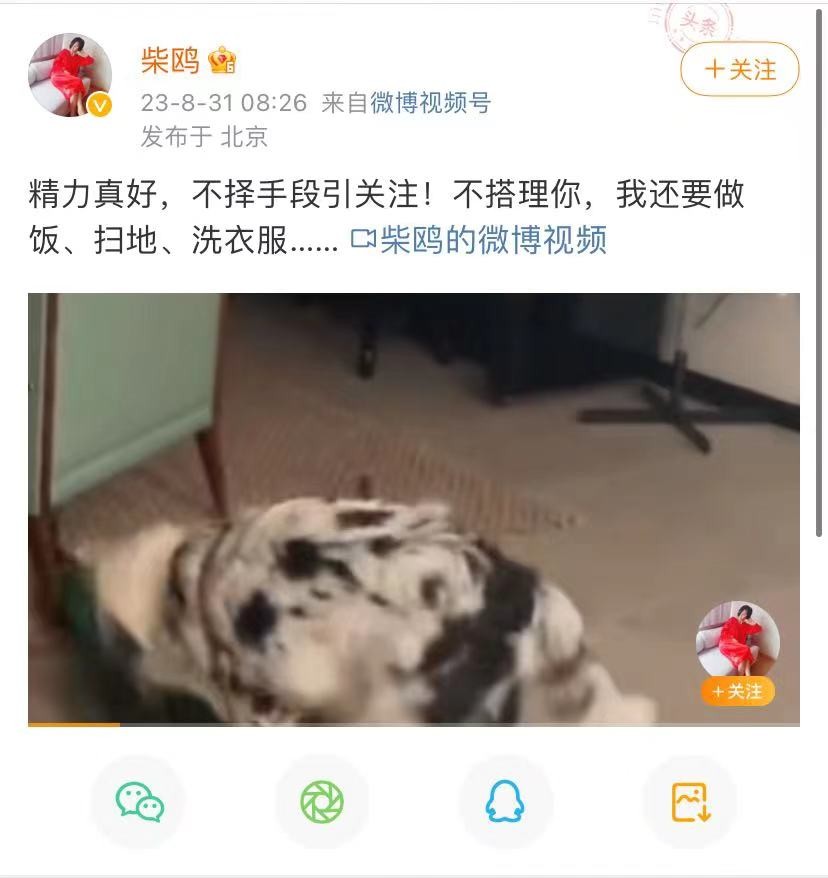Save the image to the gallery
828x878 pixels.
[689, 801]
